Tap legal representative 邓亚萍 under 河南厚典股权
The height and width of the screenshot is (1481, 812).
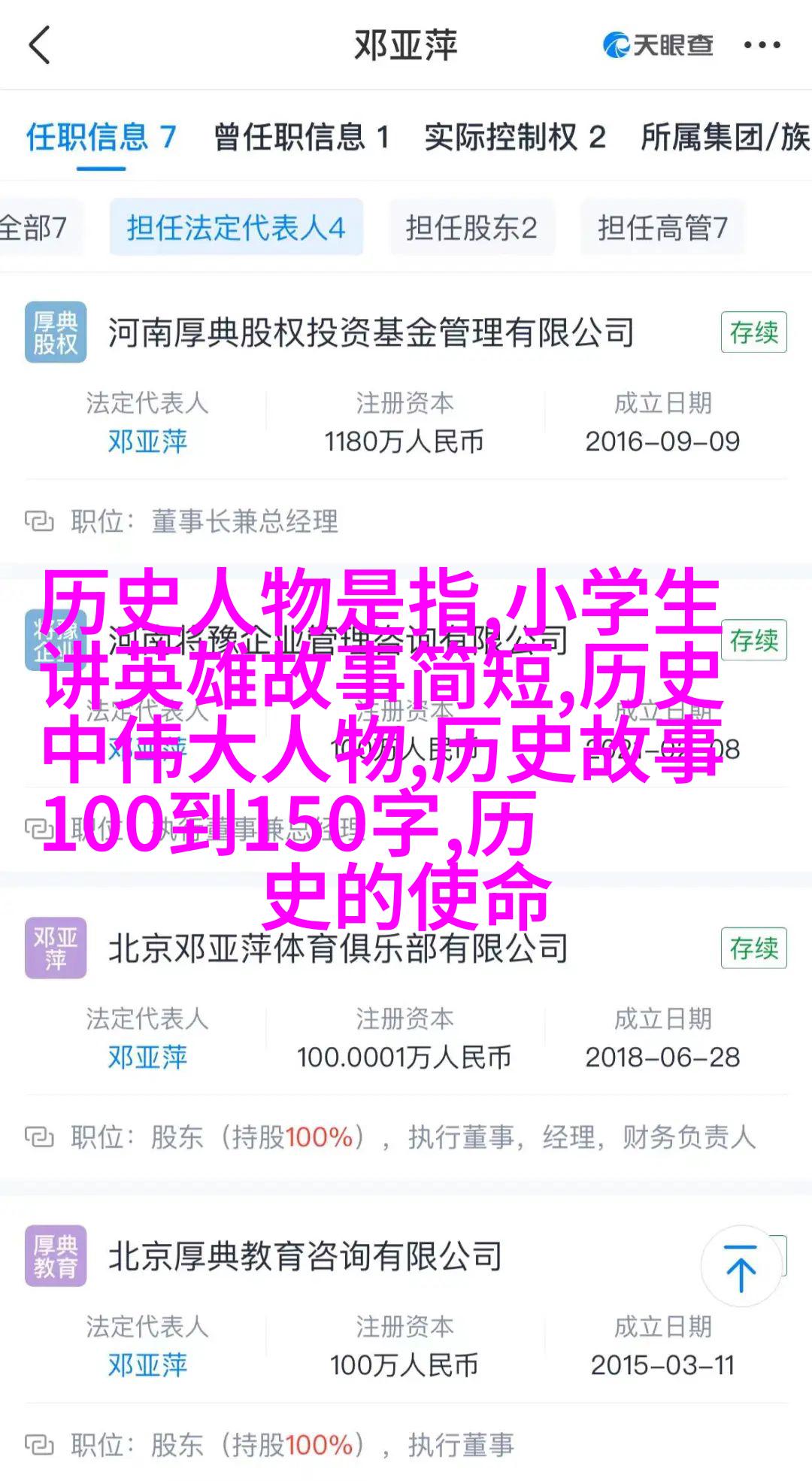click(x=147, y=442)
